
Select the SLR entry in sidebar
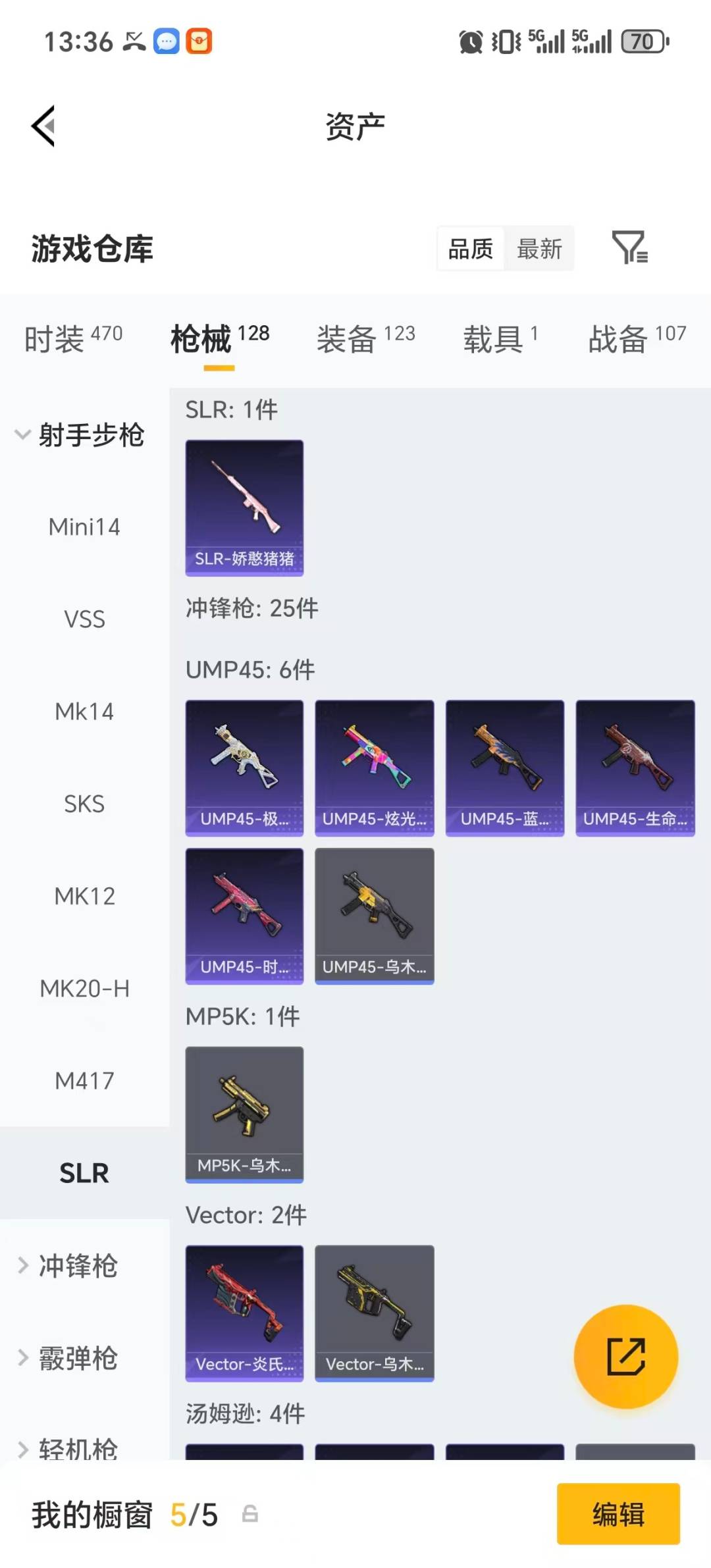[84, 1172]
